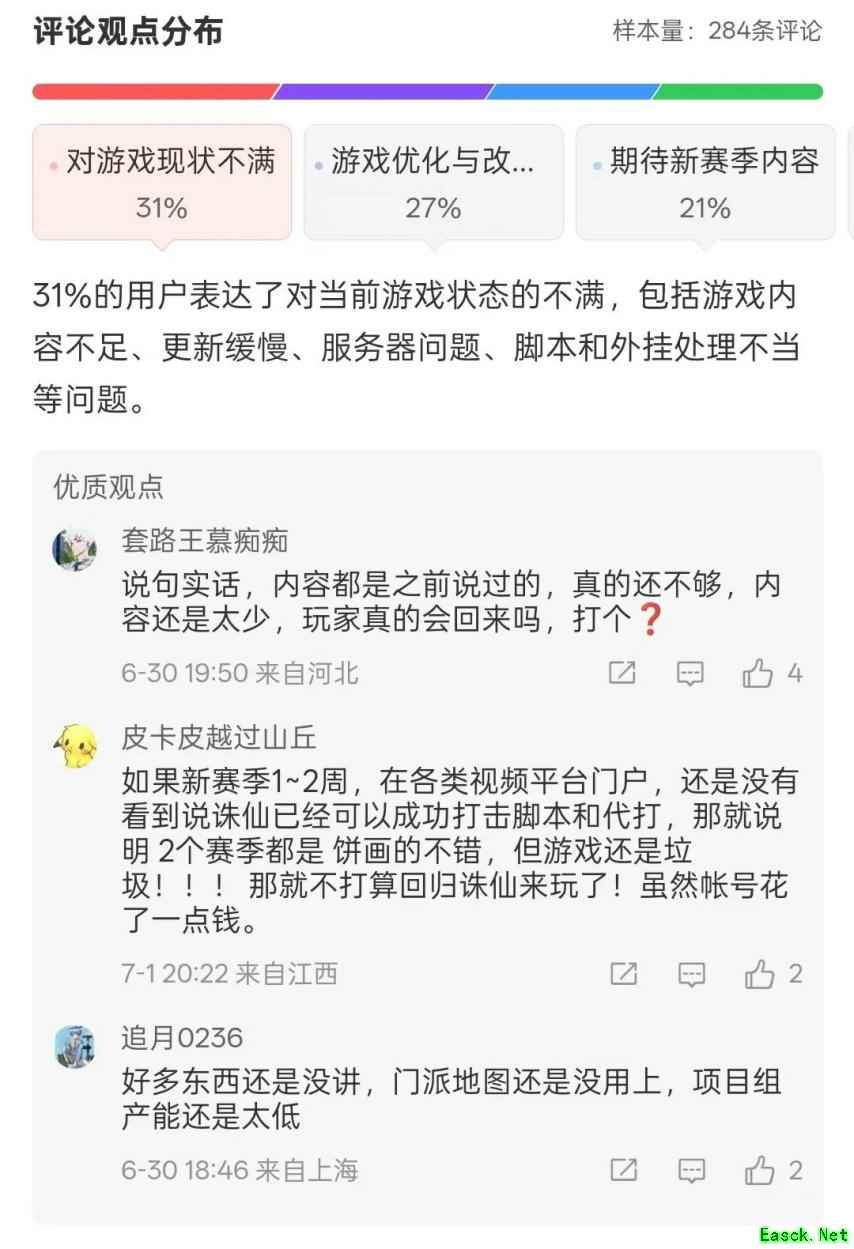Share 皮卡皮越过山丘's comment
This screenshot has width=854, height=1249.
tap(623, 973)
